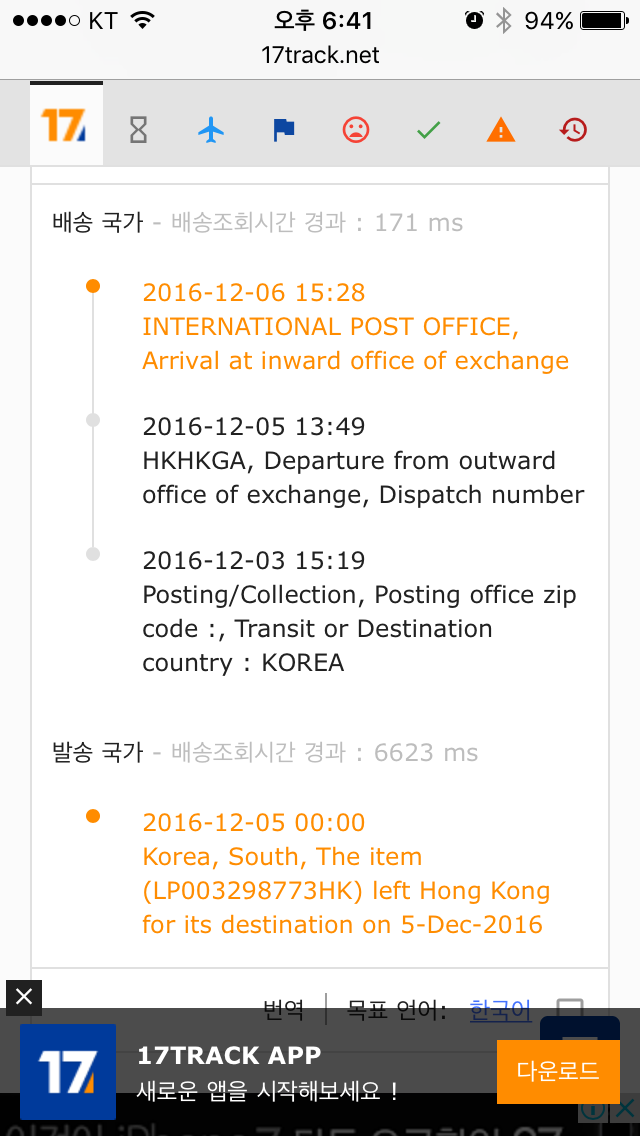View the sad-face undelivered tab
640x1136 pixels.
click(x=356, y=130)
